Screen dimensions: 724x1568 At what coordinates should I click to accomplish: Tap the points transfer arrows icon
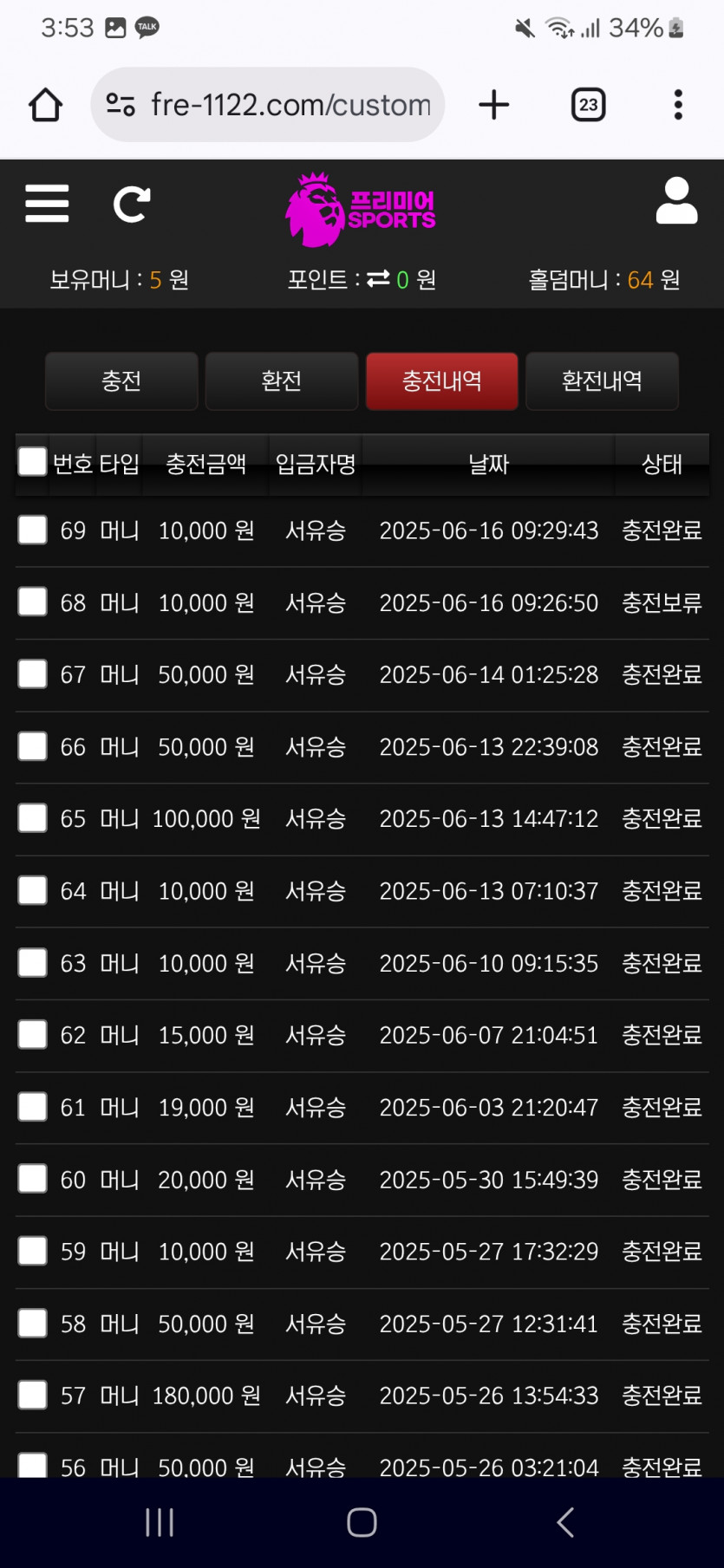tap(378, 279)
